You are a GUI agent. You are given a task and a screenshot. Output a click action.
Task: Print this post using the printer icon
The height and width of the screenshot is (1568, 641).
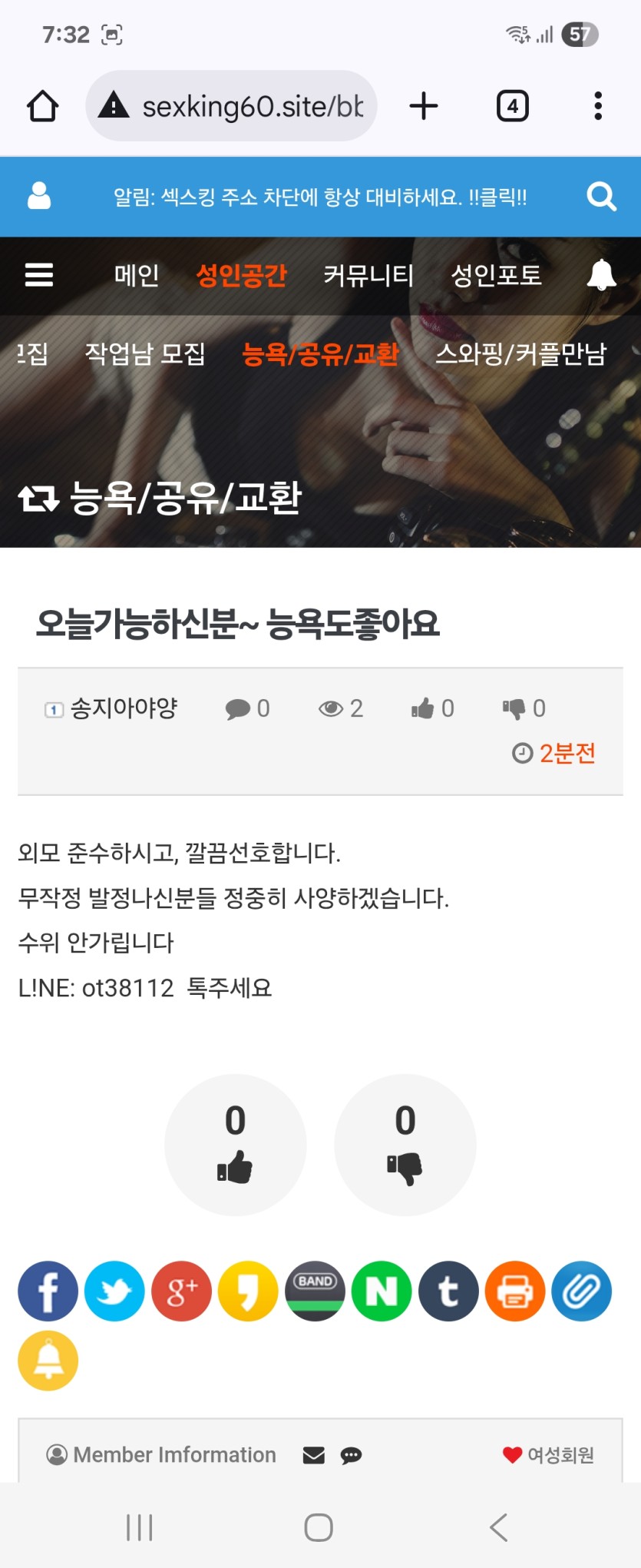point(515,1291)
